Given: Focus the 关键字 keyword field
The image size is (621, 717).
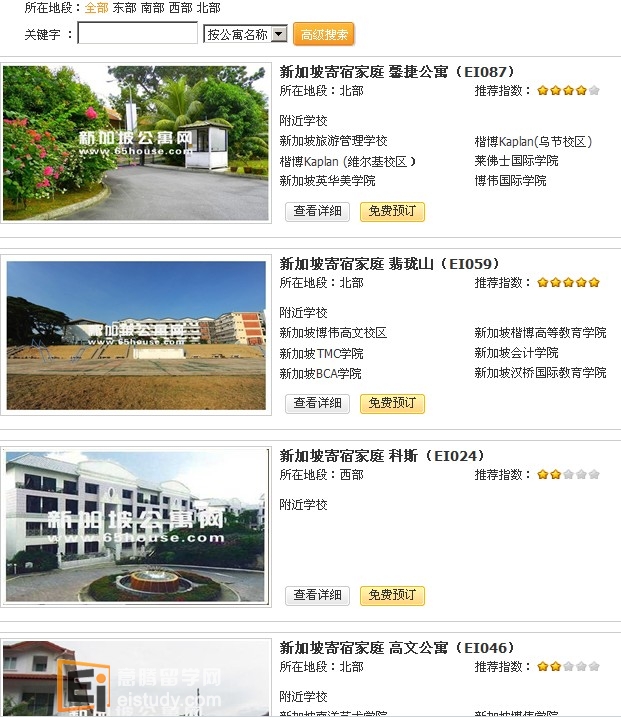Looking at the screenshot, I should click(137, 34).
